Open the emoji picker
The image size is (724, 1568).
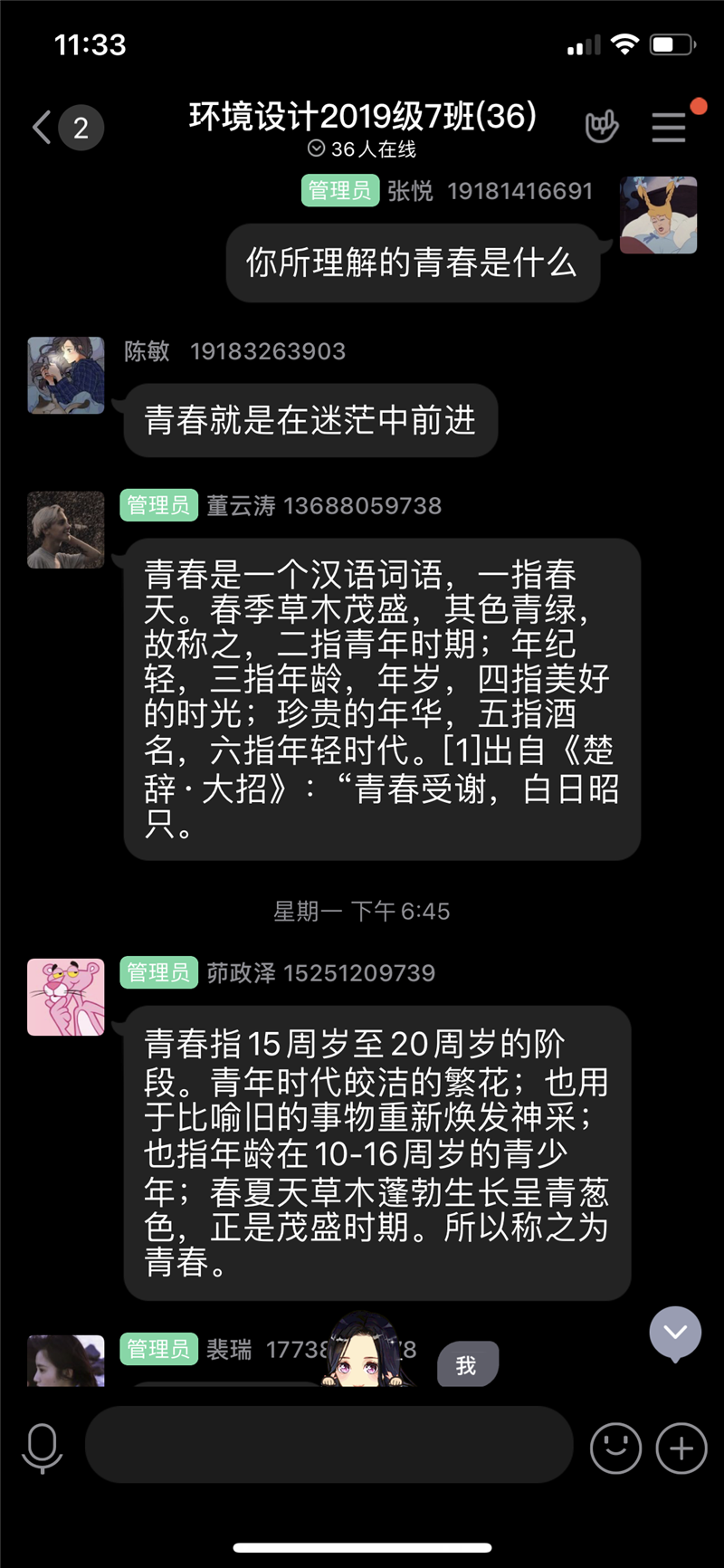click(615, 1448)
